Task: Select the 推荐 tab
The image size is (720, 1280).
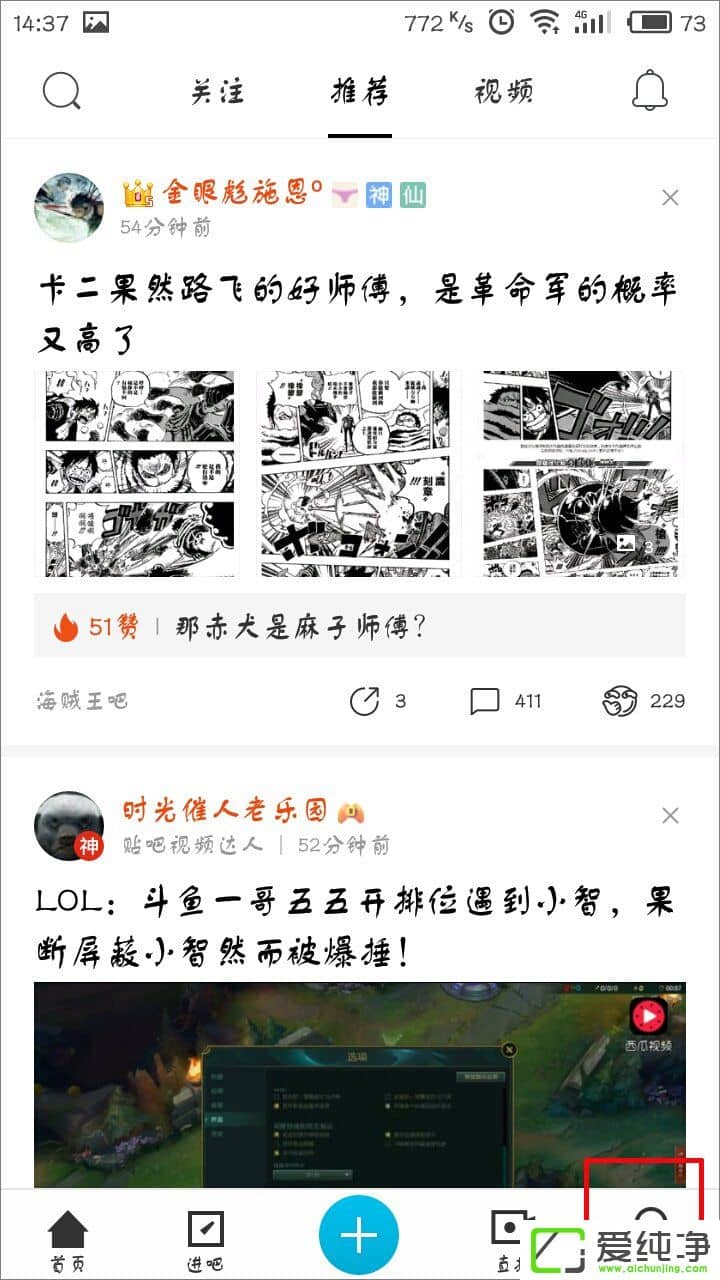Action: 360,92
